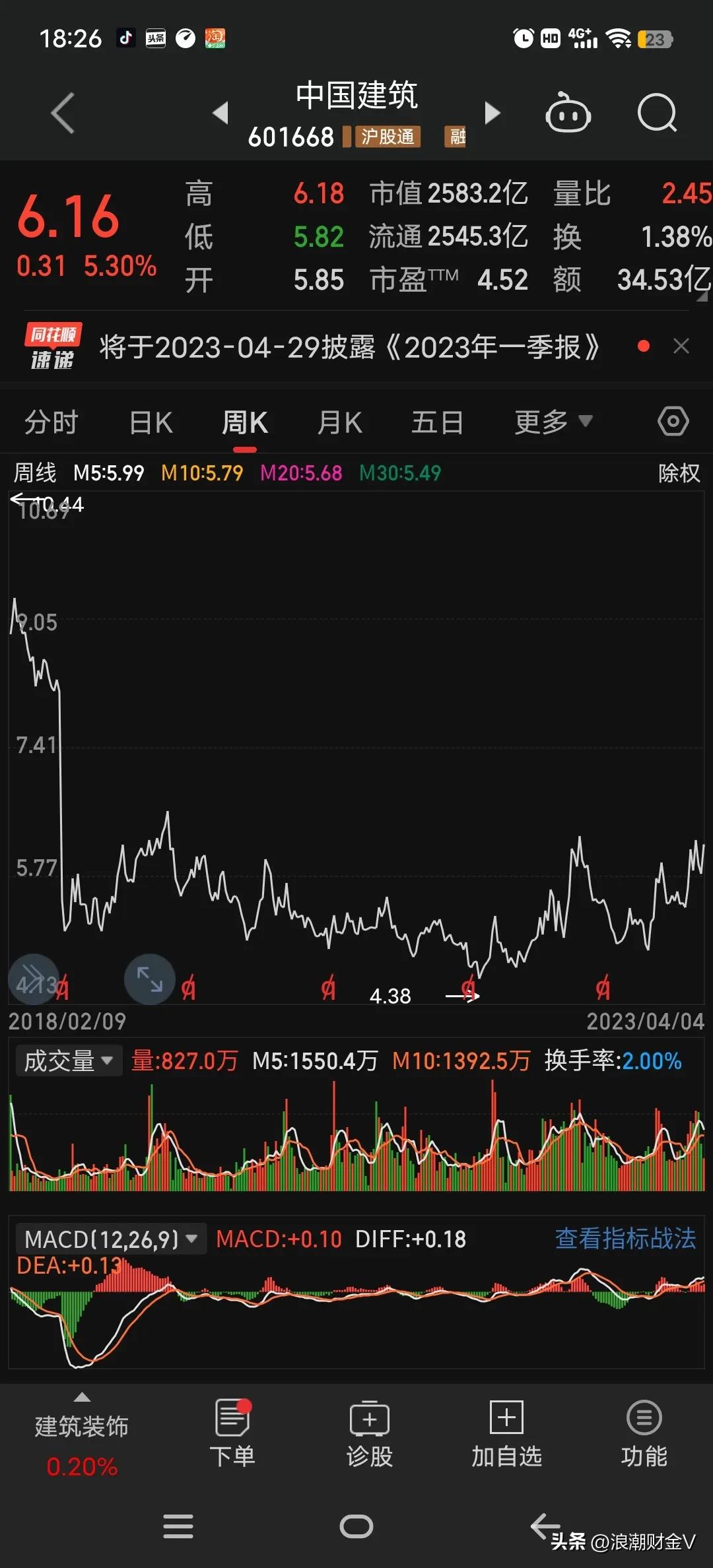
Task: Rewind chart history with fast-backward icon
Action: [x=32, y=979]
